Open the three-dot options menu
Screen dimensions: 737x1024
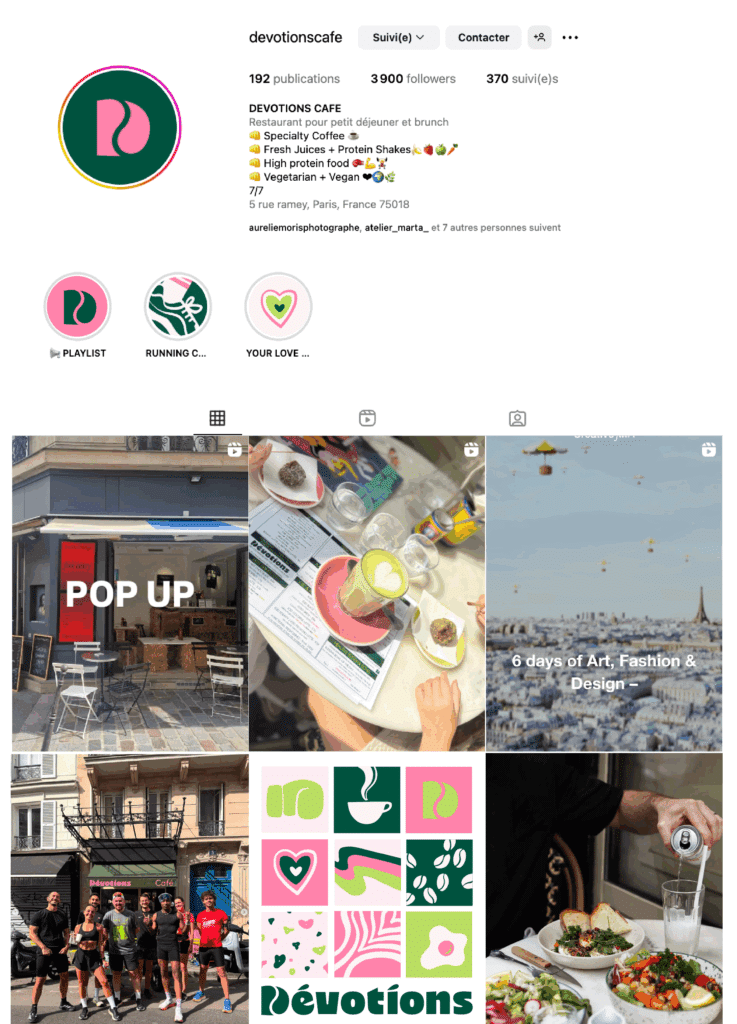click(570, 38)
